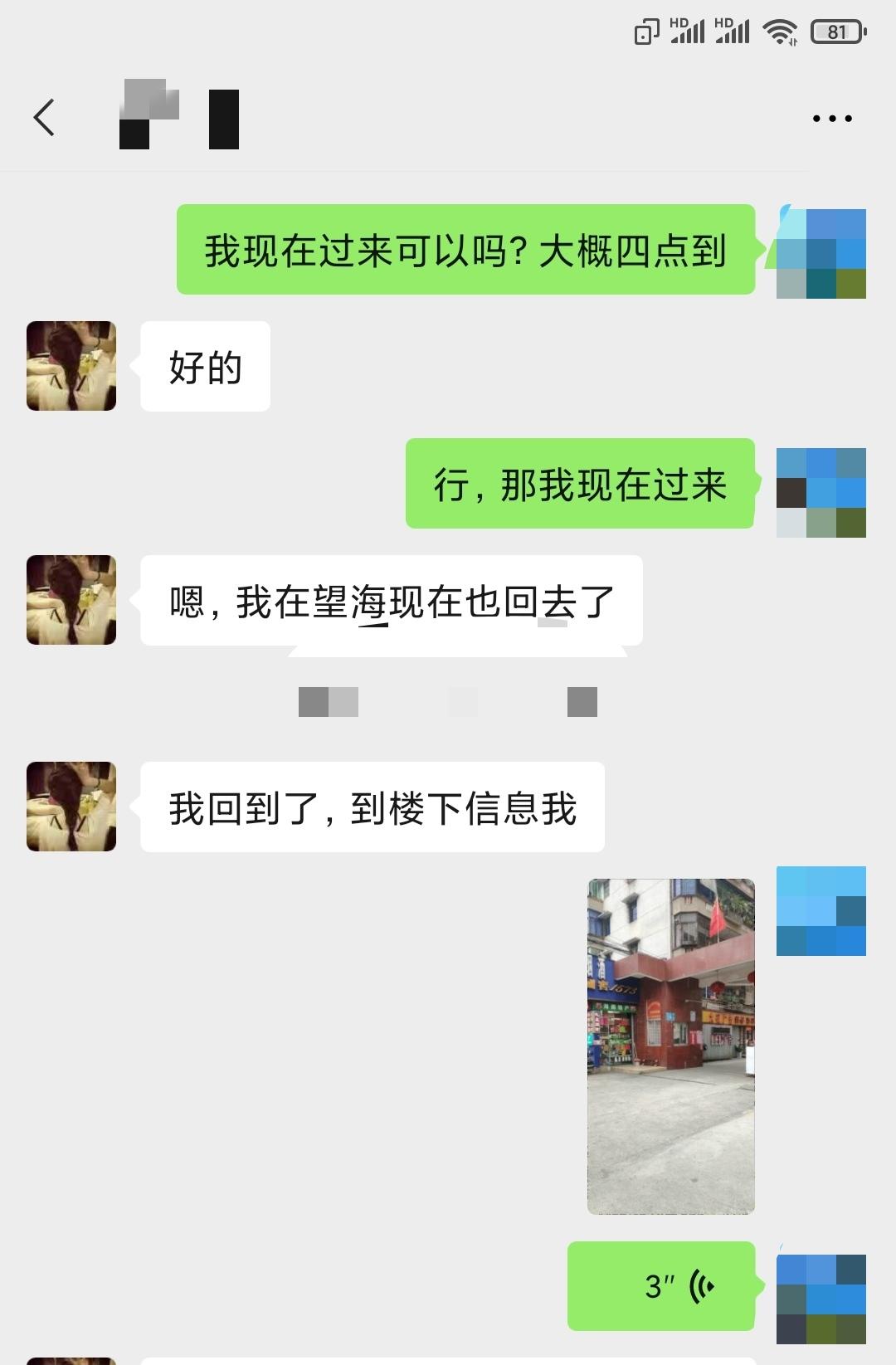
Task: Tap my avatar beside "行，那我现在过来"
Action: pos(821,492)
